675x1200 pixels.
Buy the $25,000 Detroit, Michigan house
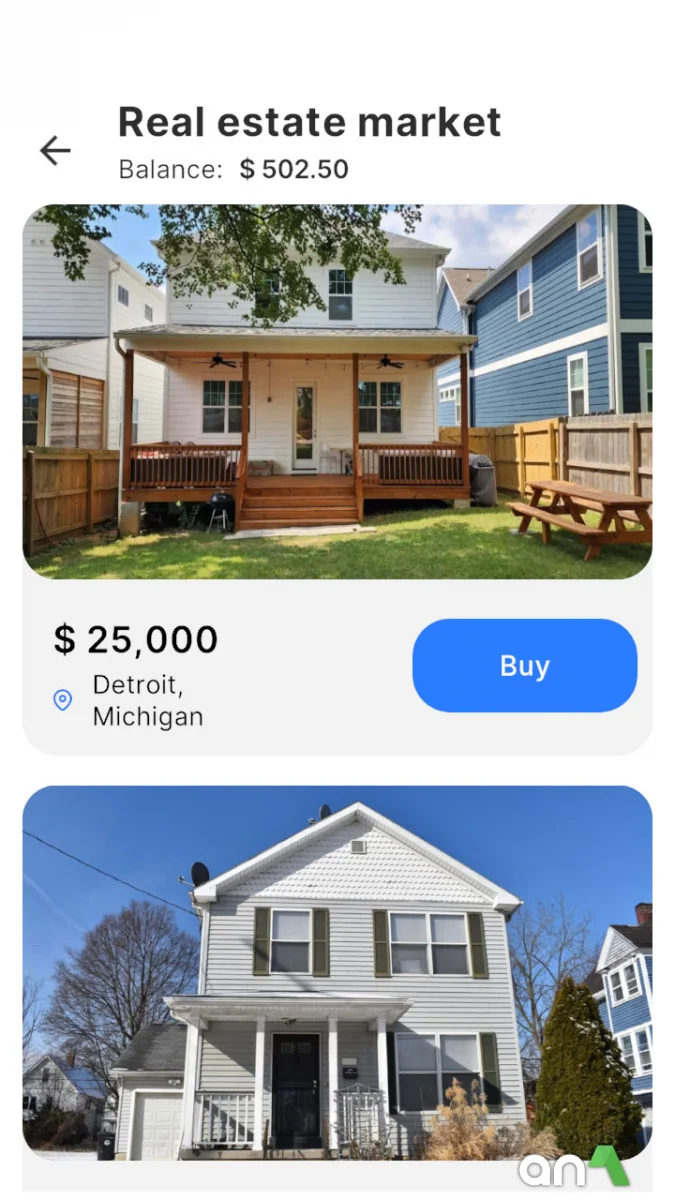click(524, 666)
